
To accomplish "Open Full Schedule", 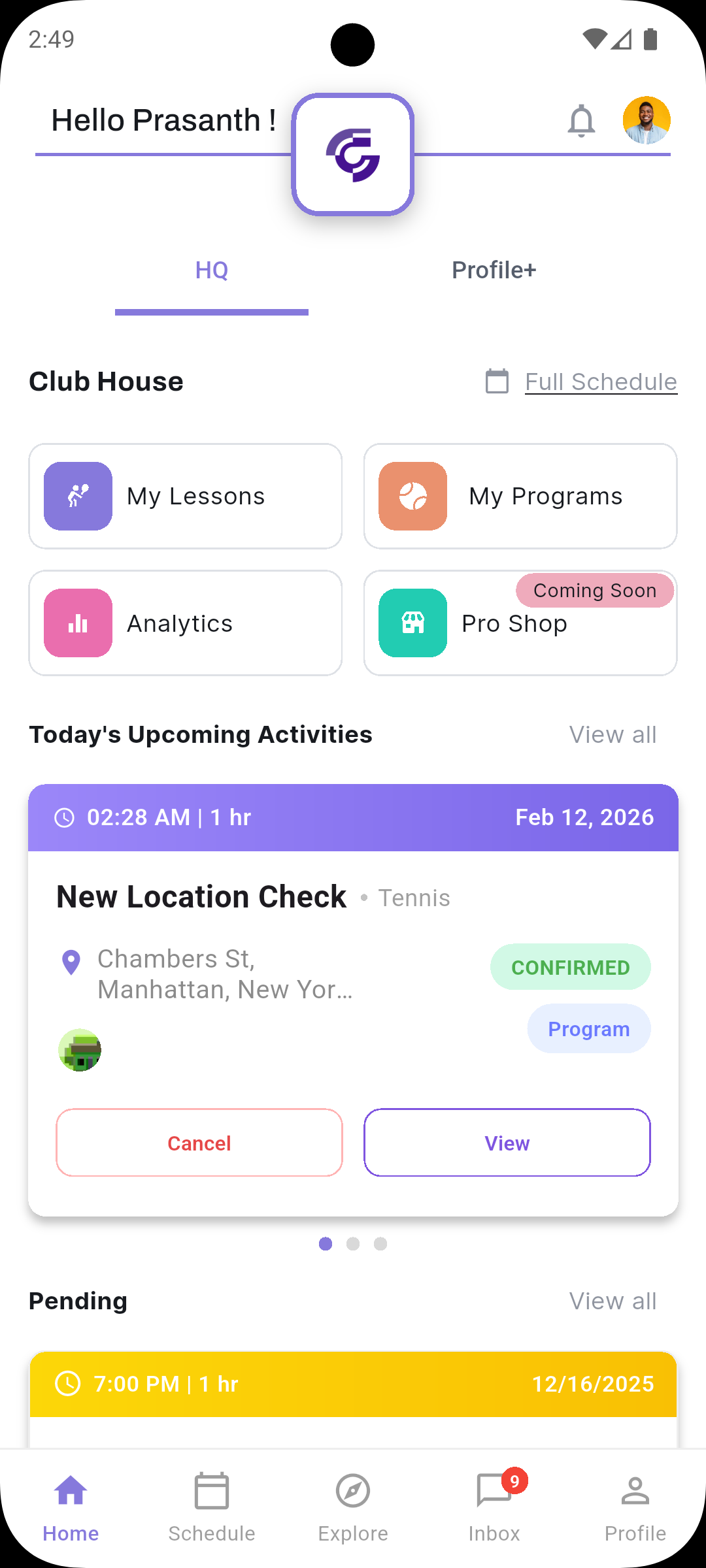I will [600, 381].
